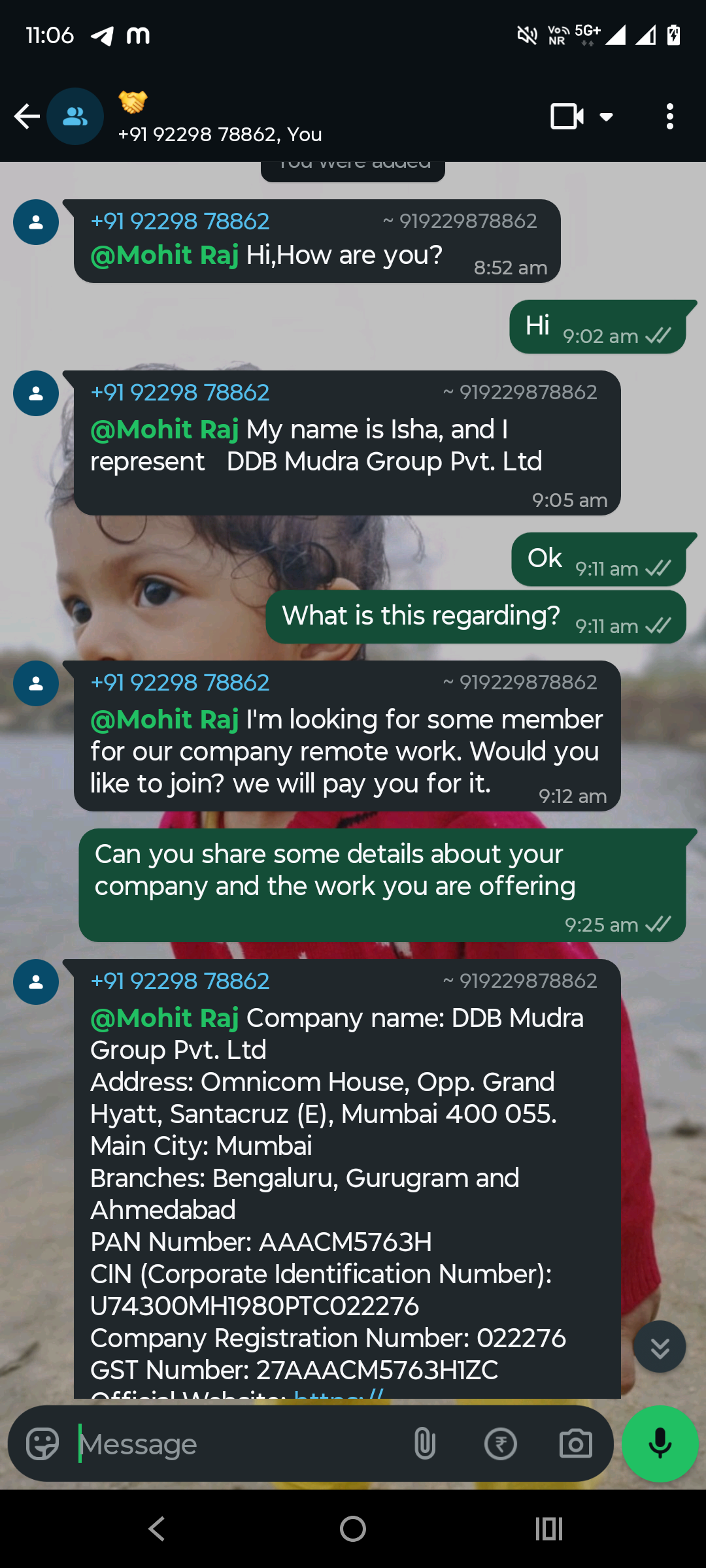Open the emoji picker in the message bar

coord(42,1444)
